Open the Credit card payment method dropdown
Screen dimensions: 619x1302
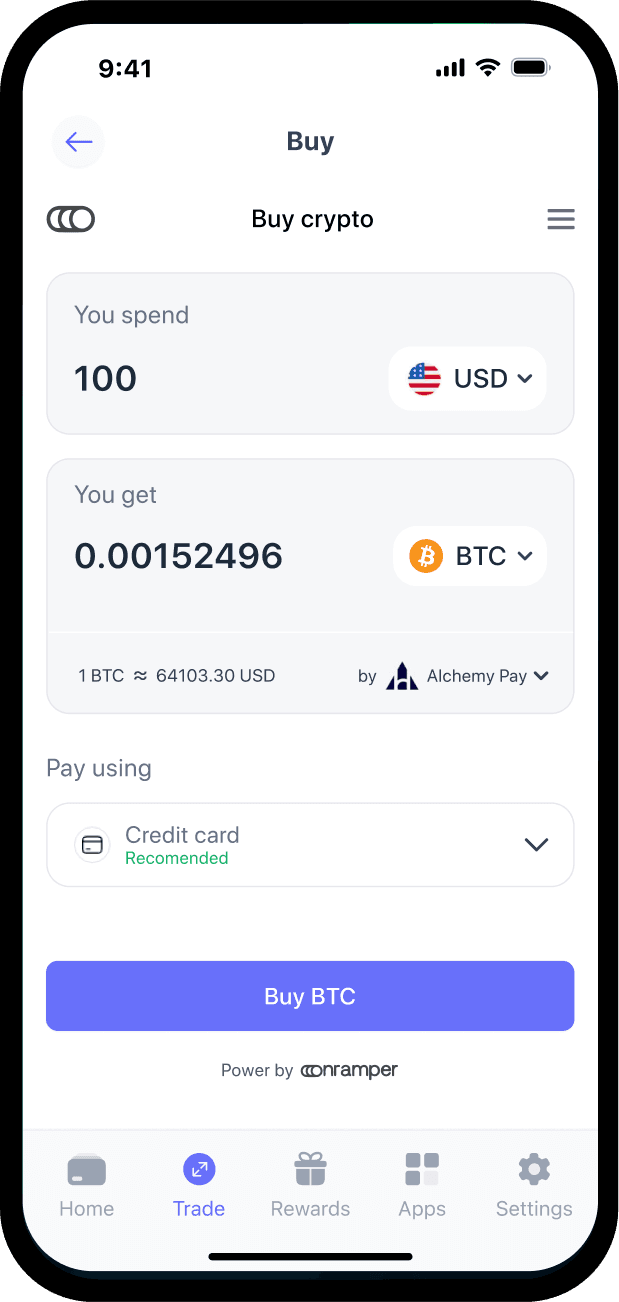coord(310,845)
